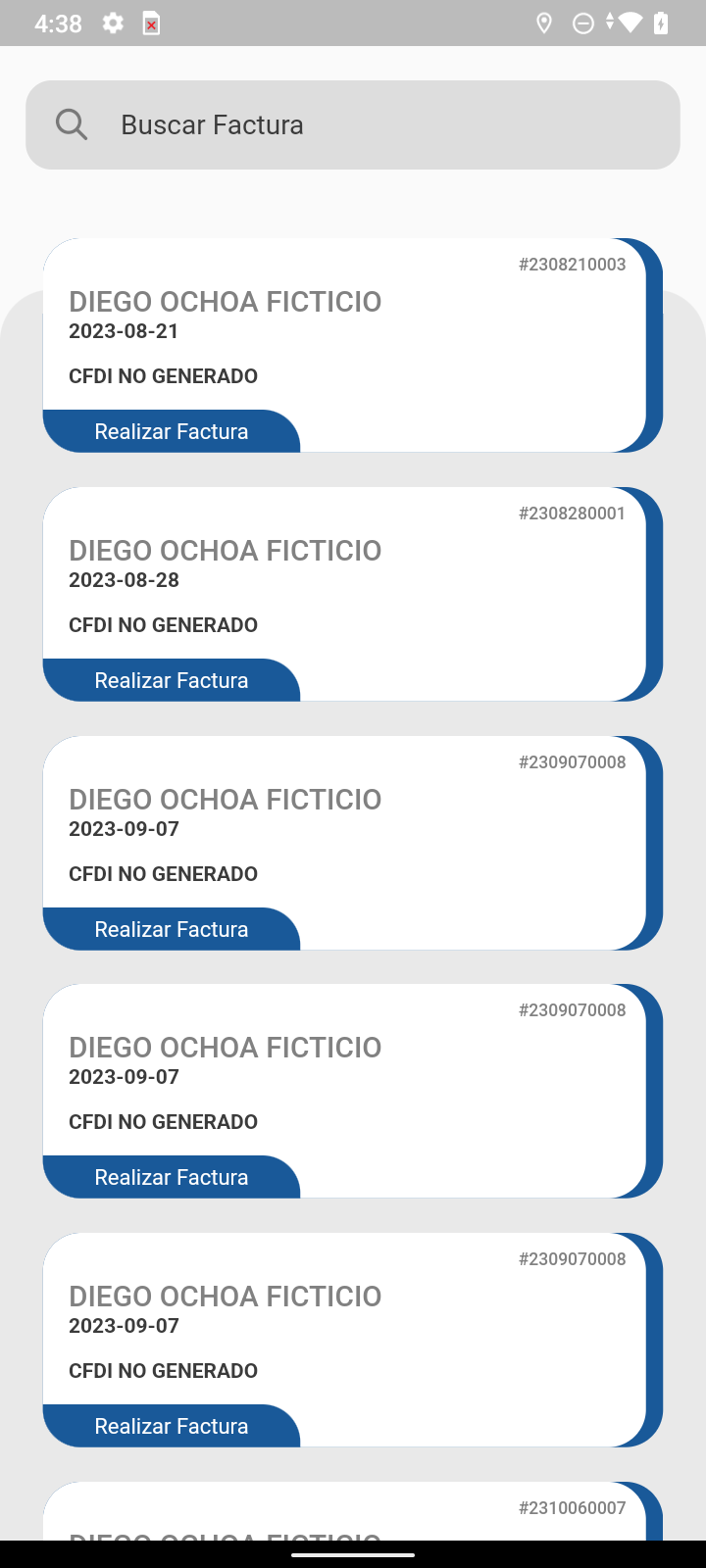
Task: Tap Realizar Factura for invoice #2308210003
Action: coord(172,431)
